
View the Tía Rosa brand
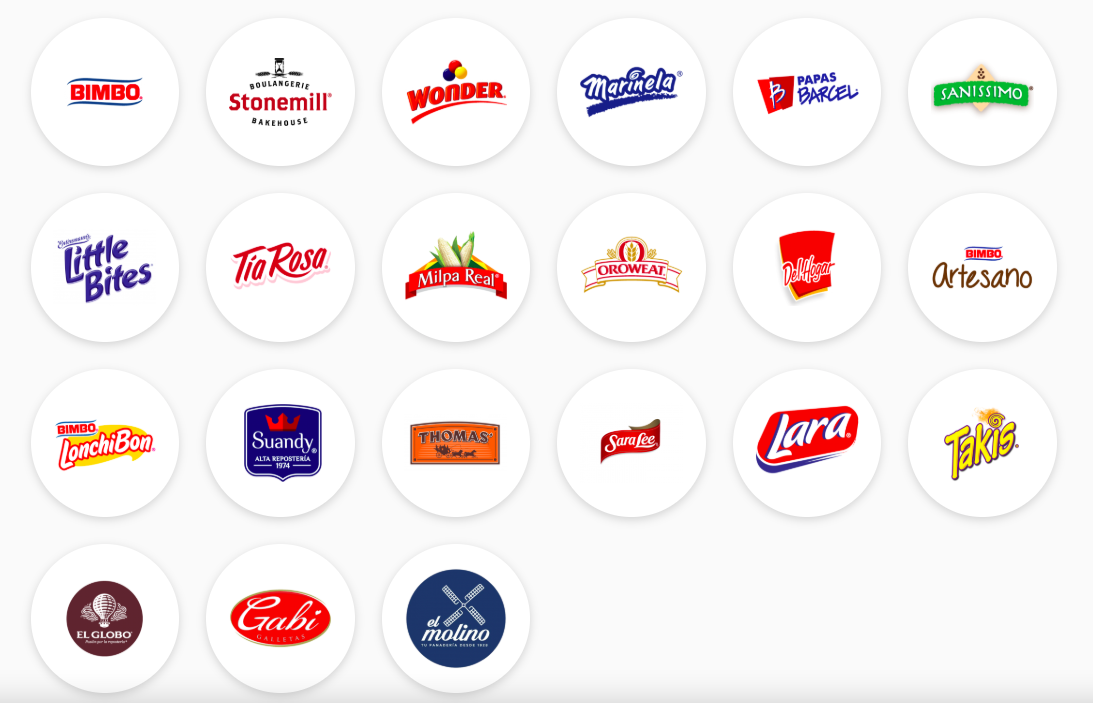(x=280, y=267)
